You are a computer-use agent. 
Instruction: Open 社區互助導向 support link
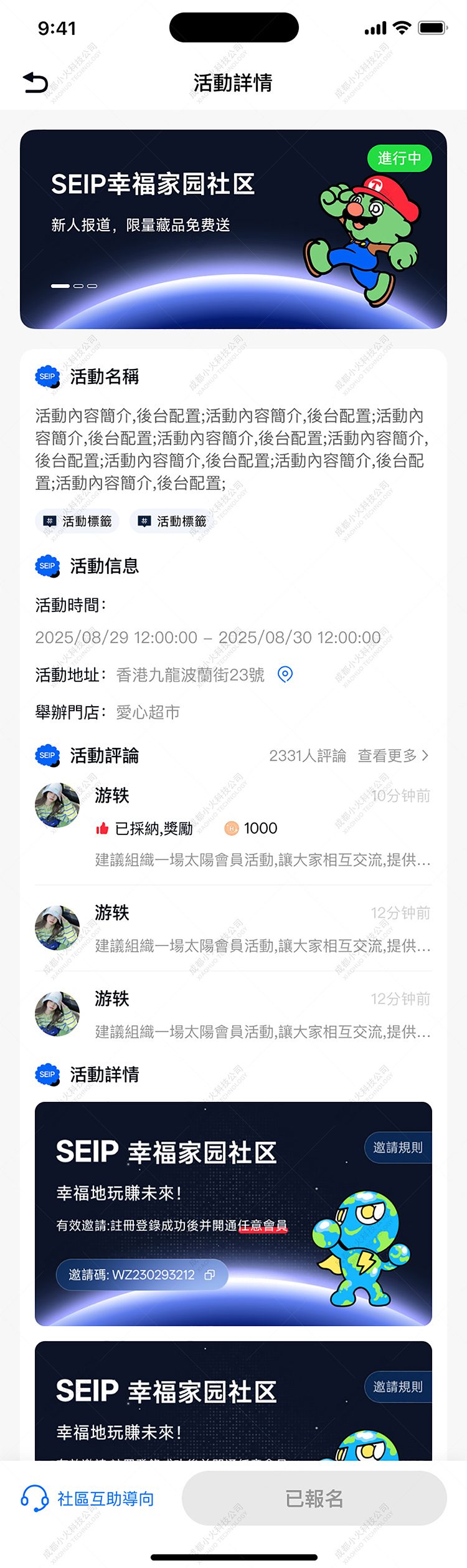click(x=88, y=1498)
